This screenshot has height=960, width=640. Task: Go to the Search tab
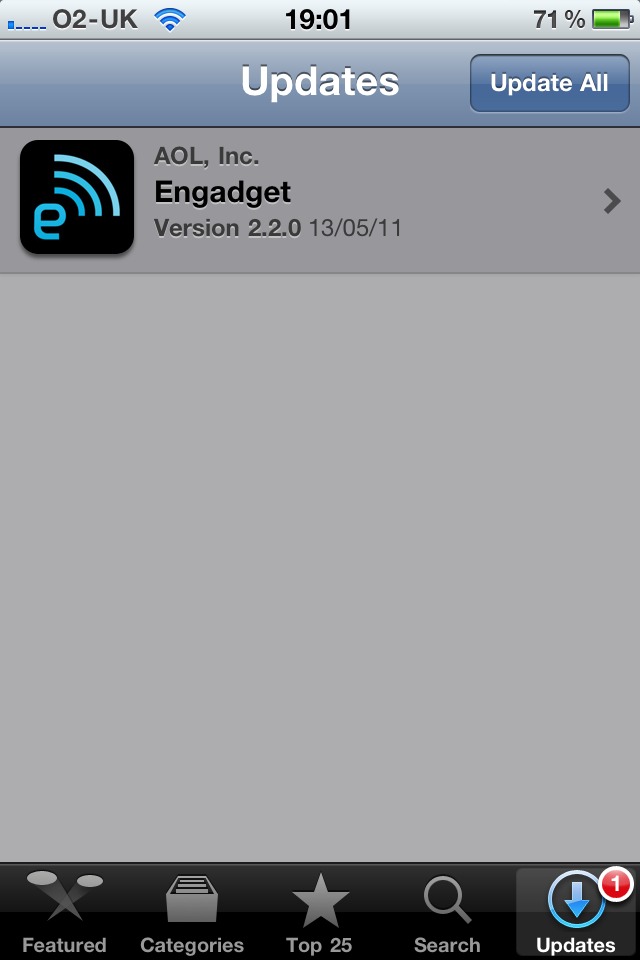(x=447, y=914)
